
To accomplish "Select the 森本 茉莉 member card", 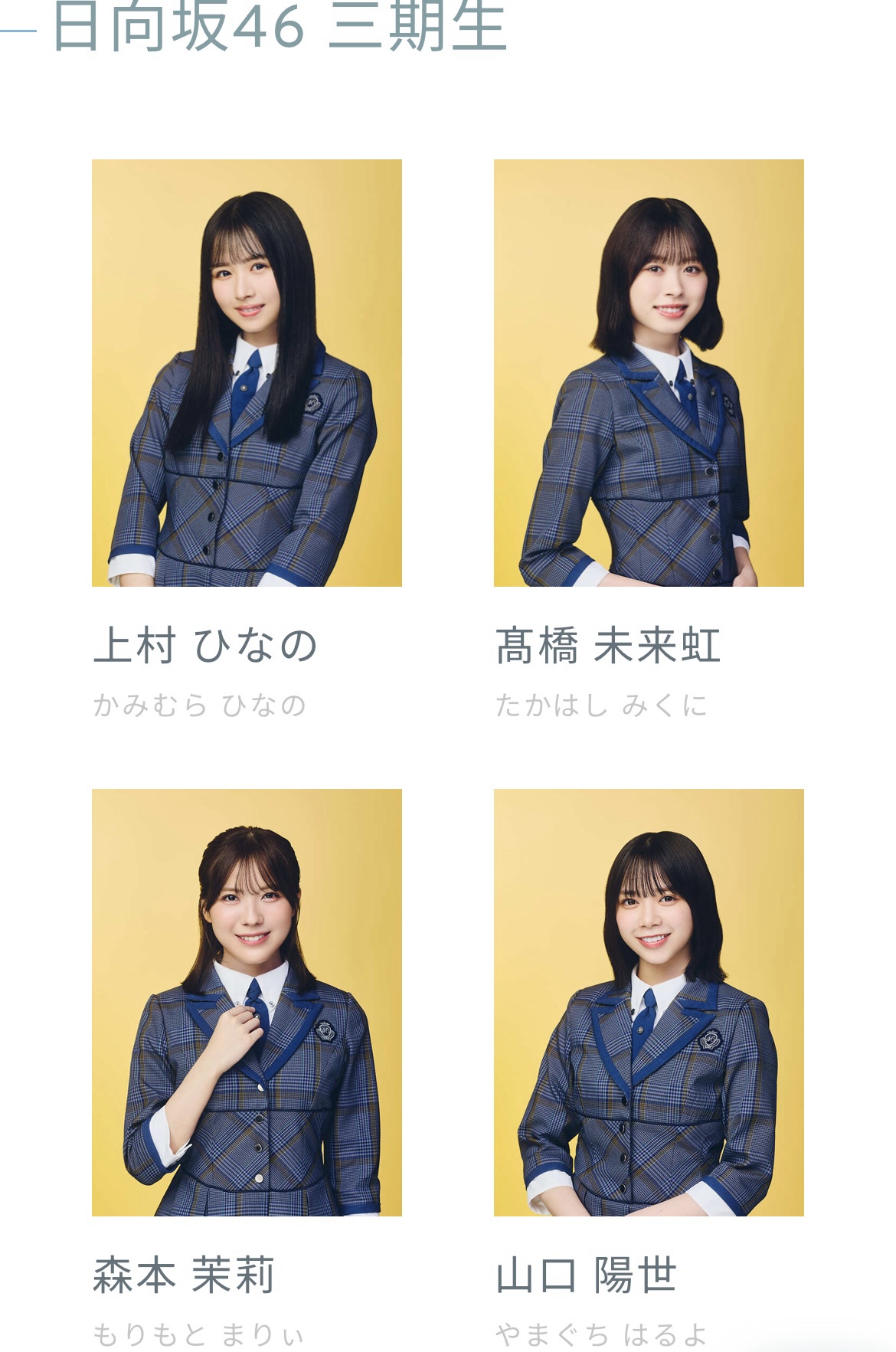I will coord(247,1002).
